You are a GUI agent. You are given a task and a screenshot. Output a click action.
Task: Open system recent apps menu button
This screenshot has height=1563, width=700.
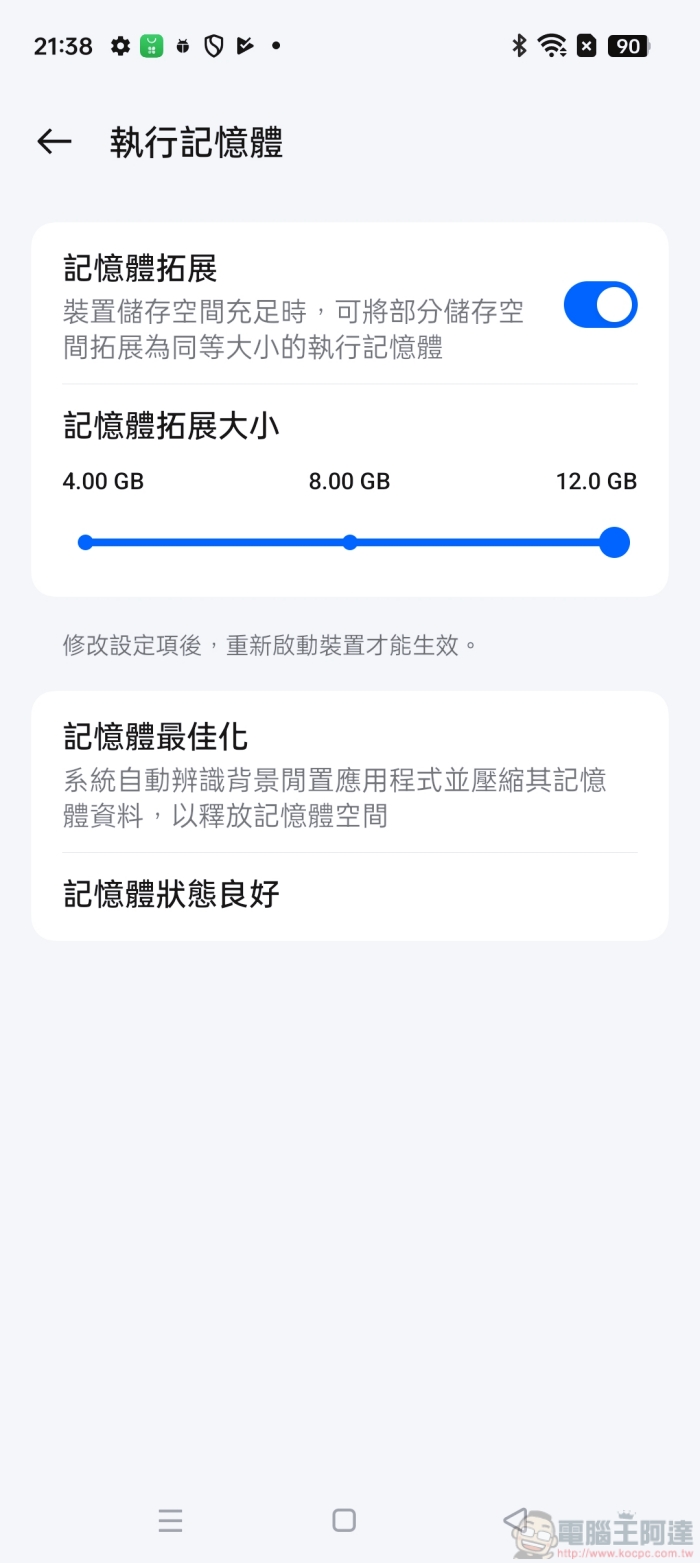pyautogui.click(x=170, y=1521)
